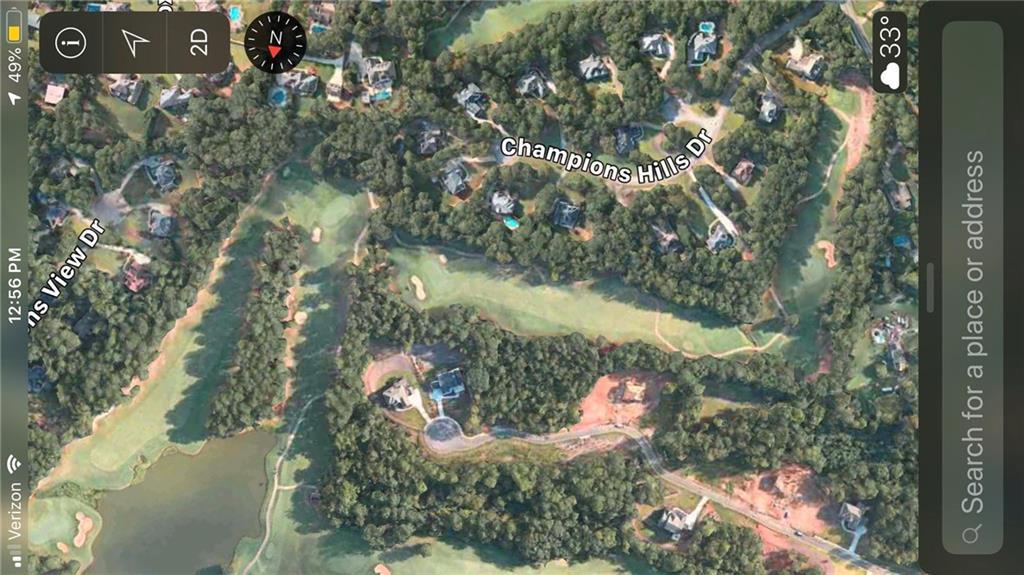Center the map on current location
The image size is (1024, 575).
pos(135,42)
